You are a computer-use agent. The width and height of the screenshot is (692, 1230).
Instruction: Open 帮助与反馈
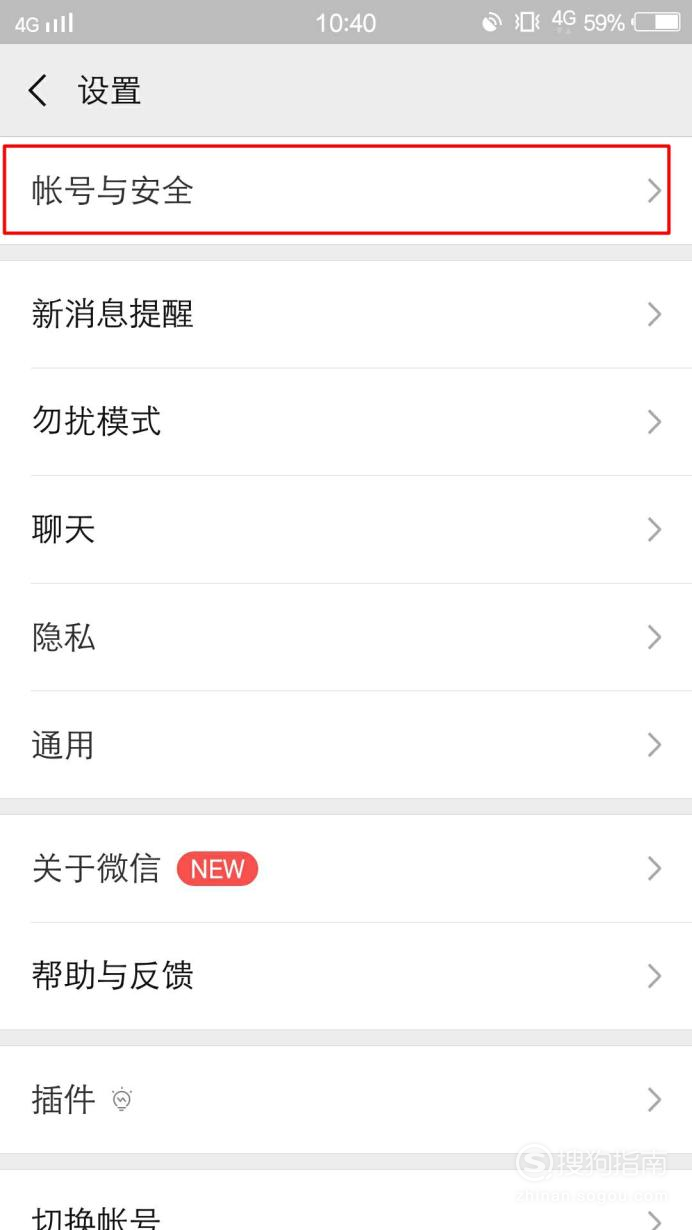(346, 976)
